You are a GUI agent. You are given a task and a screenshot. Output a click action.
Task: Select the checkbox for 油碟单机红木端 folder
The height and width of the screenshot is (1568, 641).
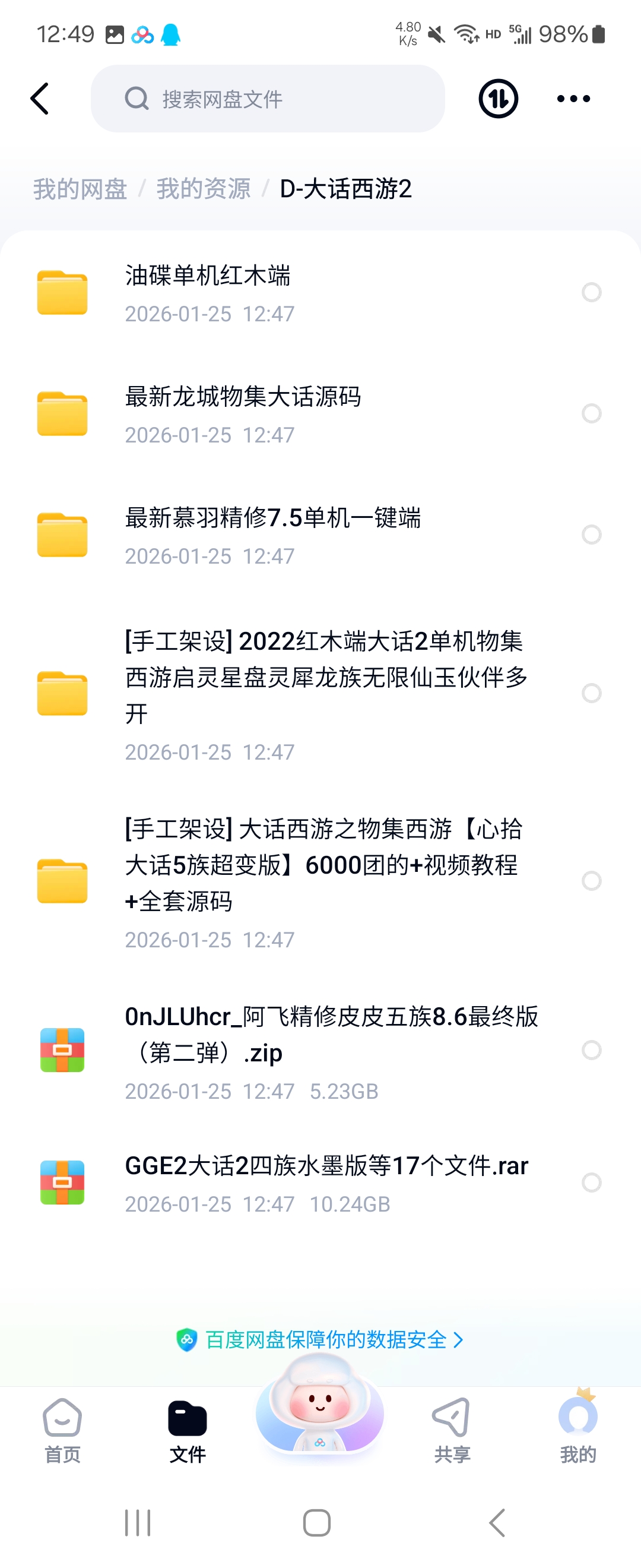pyautogui.click(x=591, y=293)
